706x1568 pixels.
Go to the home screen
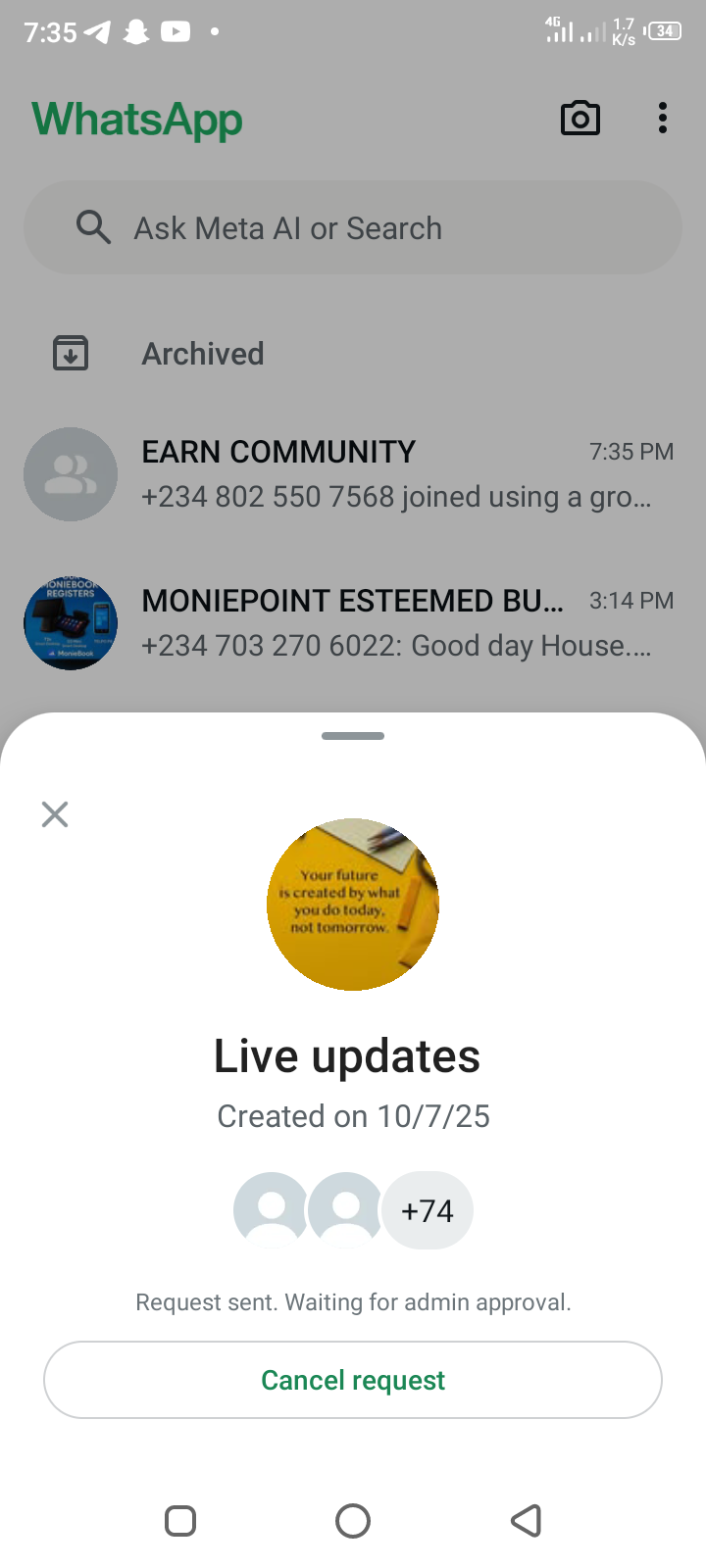(x=353, y=1521)
